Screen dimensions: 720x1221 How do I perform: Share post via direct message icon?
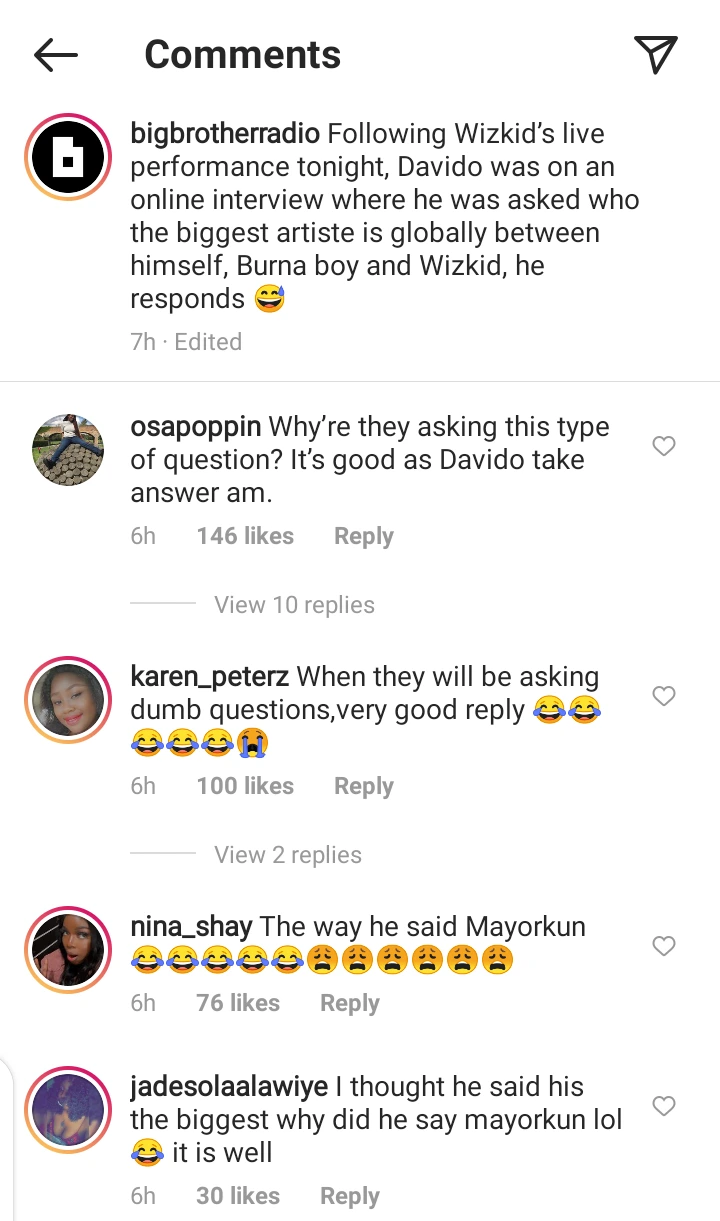pos(656,54)
